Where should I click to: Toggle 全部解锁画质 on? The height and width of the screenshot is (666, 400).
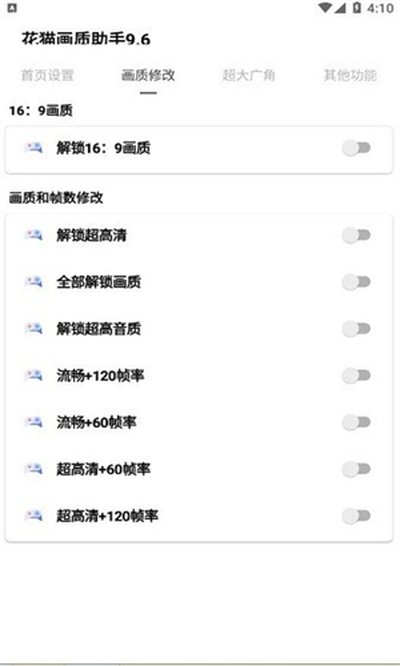pyautogui.click(x=357, y=282)
